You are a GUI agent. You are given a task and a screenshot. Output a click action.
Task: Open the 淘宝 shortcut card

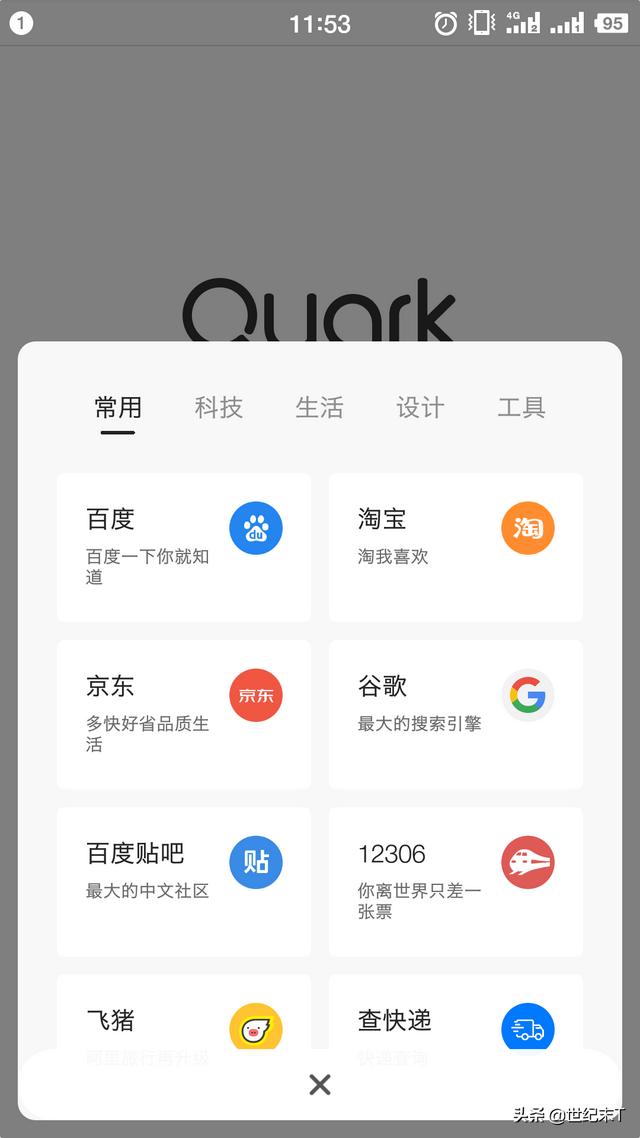click(456, 547)
